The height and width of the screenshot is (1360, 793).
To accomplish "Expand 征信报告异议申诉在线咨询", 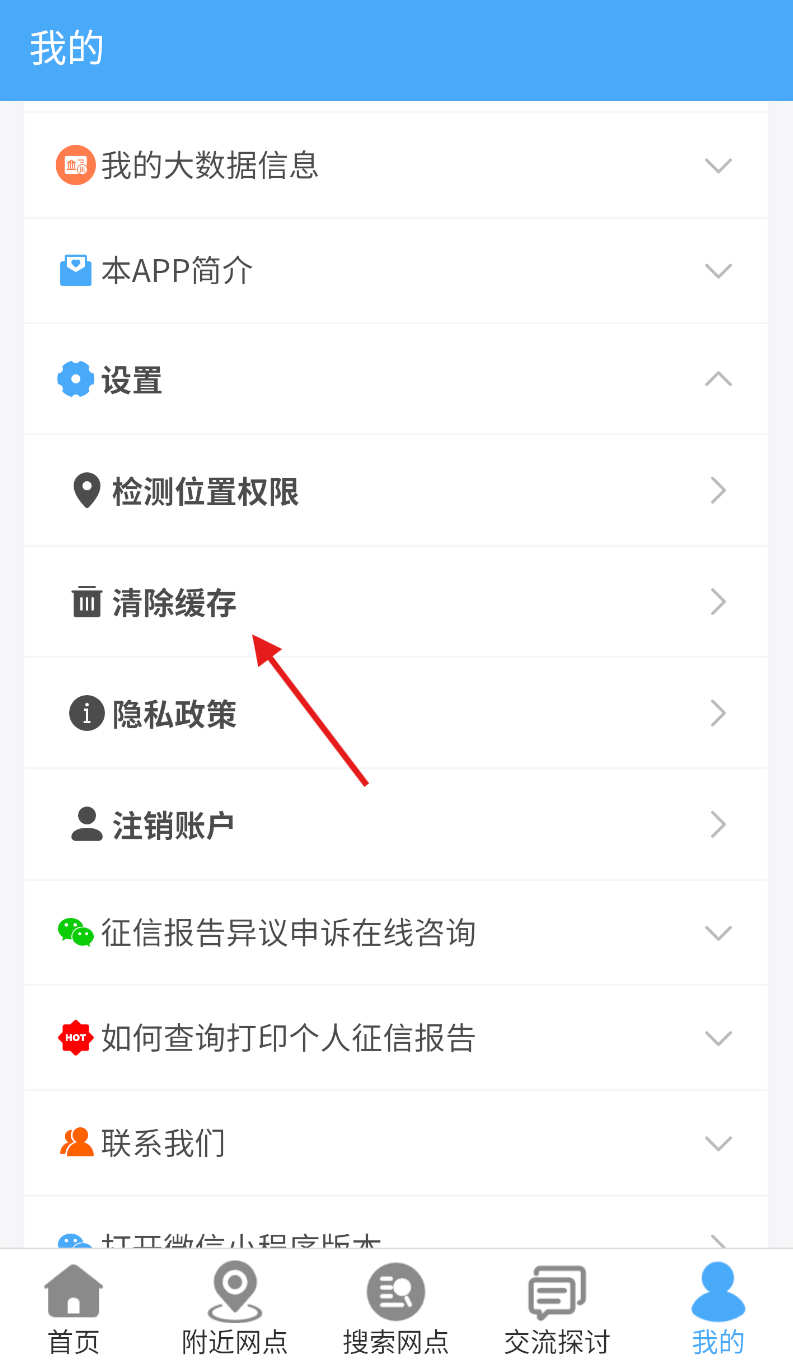I will pos(396,933).
